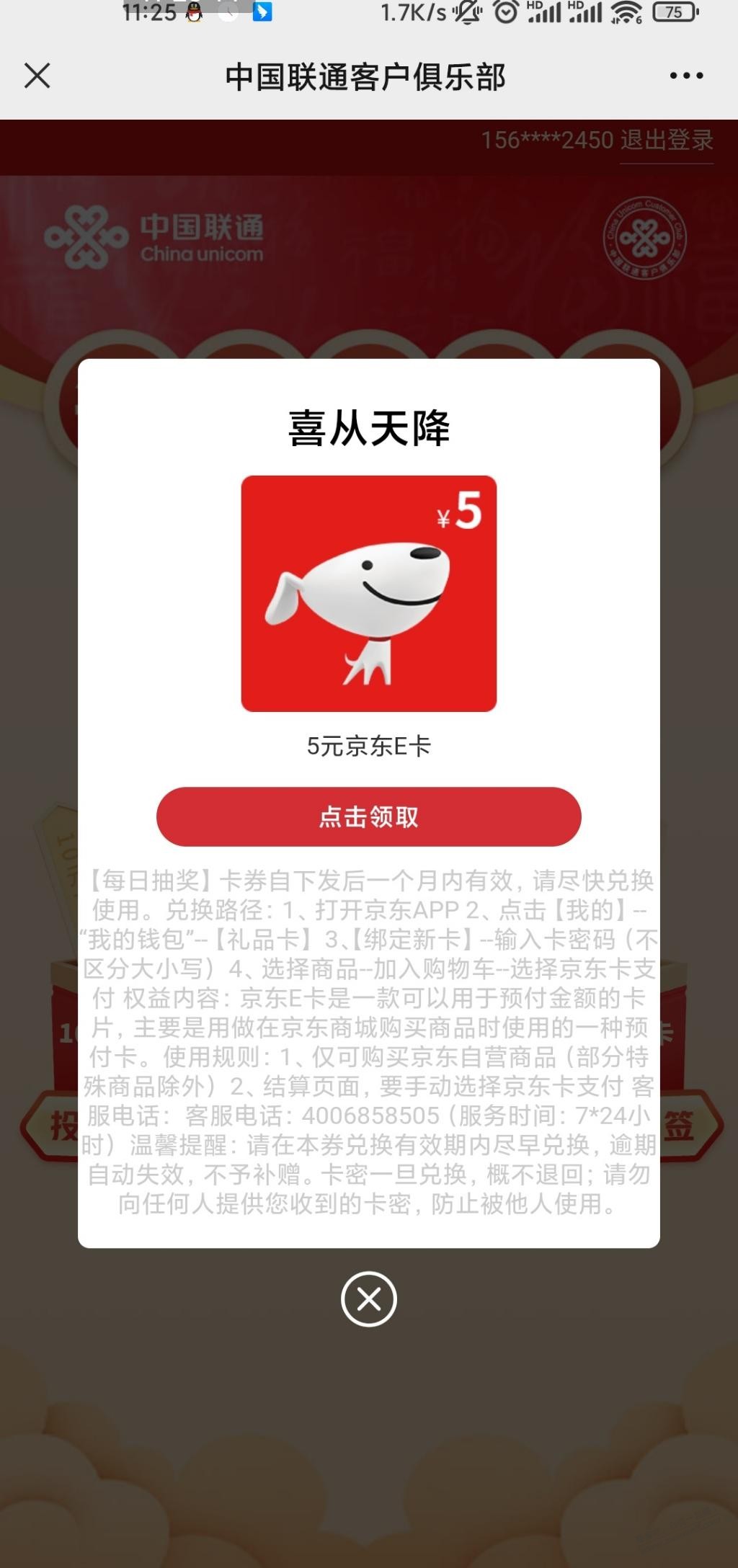Tap the 点击领取 claim button

tap(369, 816)
